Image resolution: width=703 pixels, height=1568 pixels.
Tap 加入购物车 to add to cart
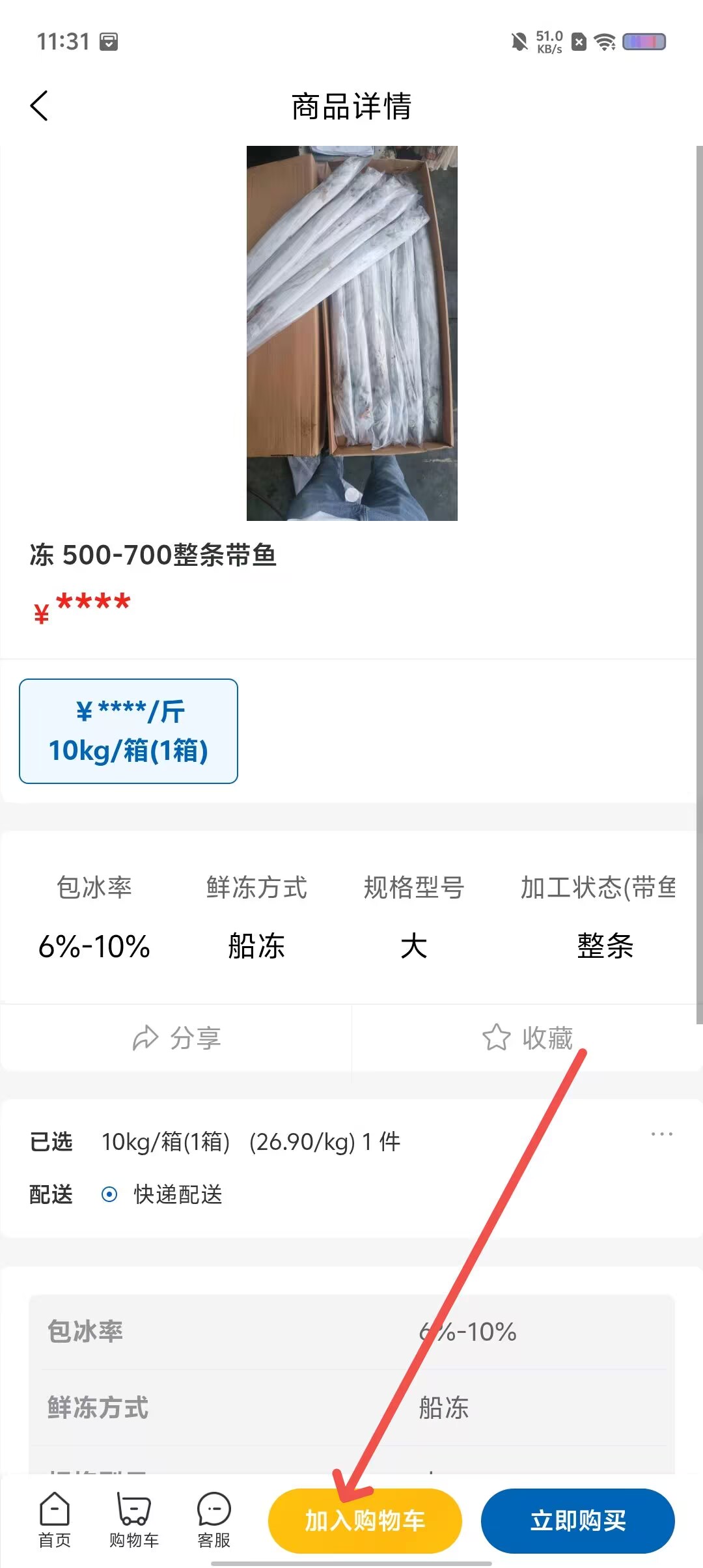tap(365, 1520)
